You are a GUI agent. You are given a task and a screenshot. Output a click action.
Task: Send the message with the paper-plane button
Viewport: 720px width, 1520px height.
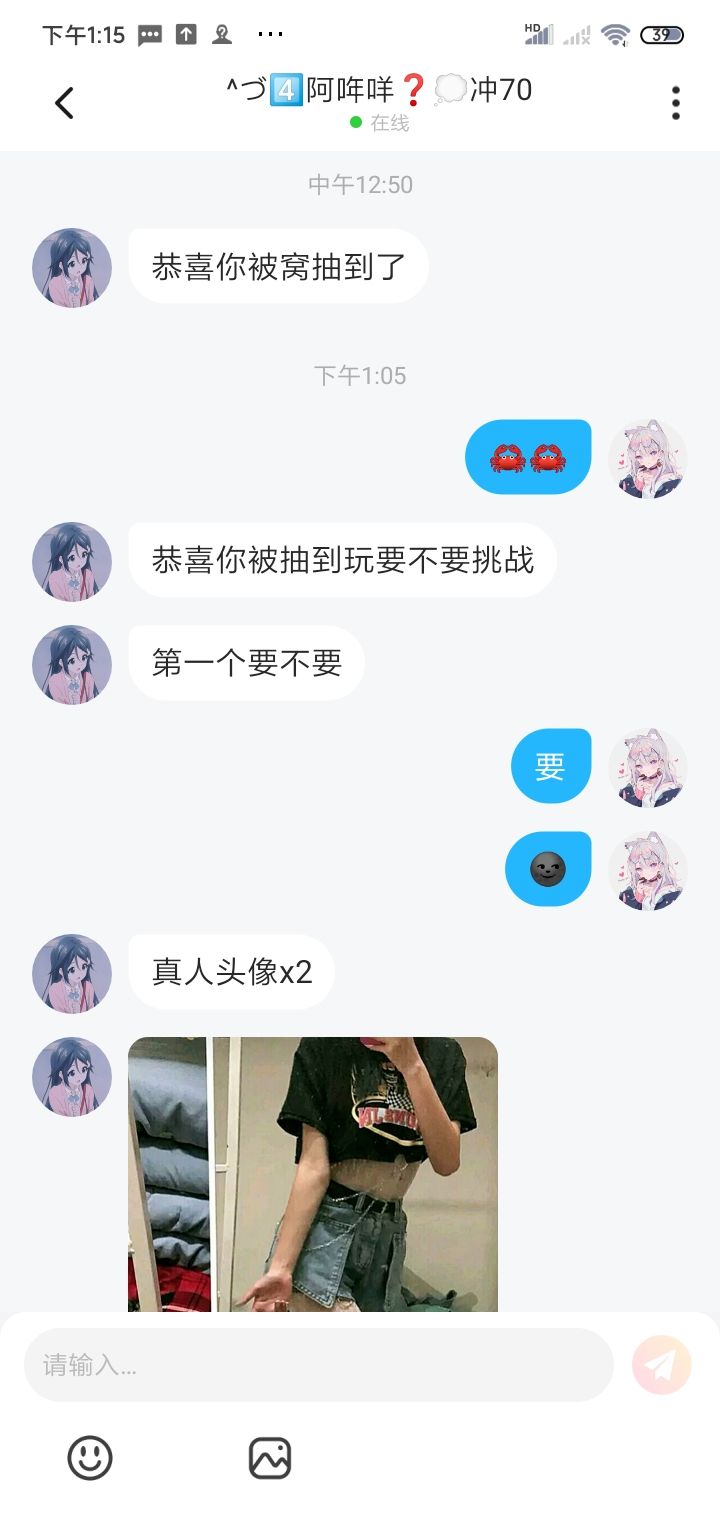pyautogui.click(x=662, y=1365)
